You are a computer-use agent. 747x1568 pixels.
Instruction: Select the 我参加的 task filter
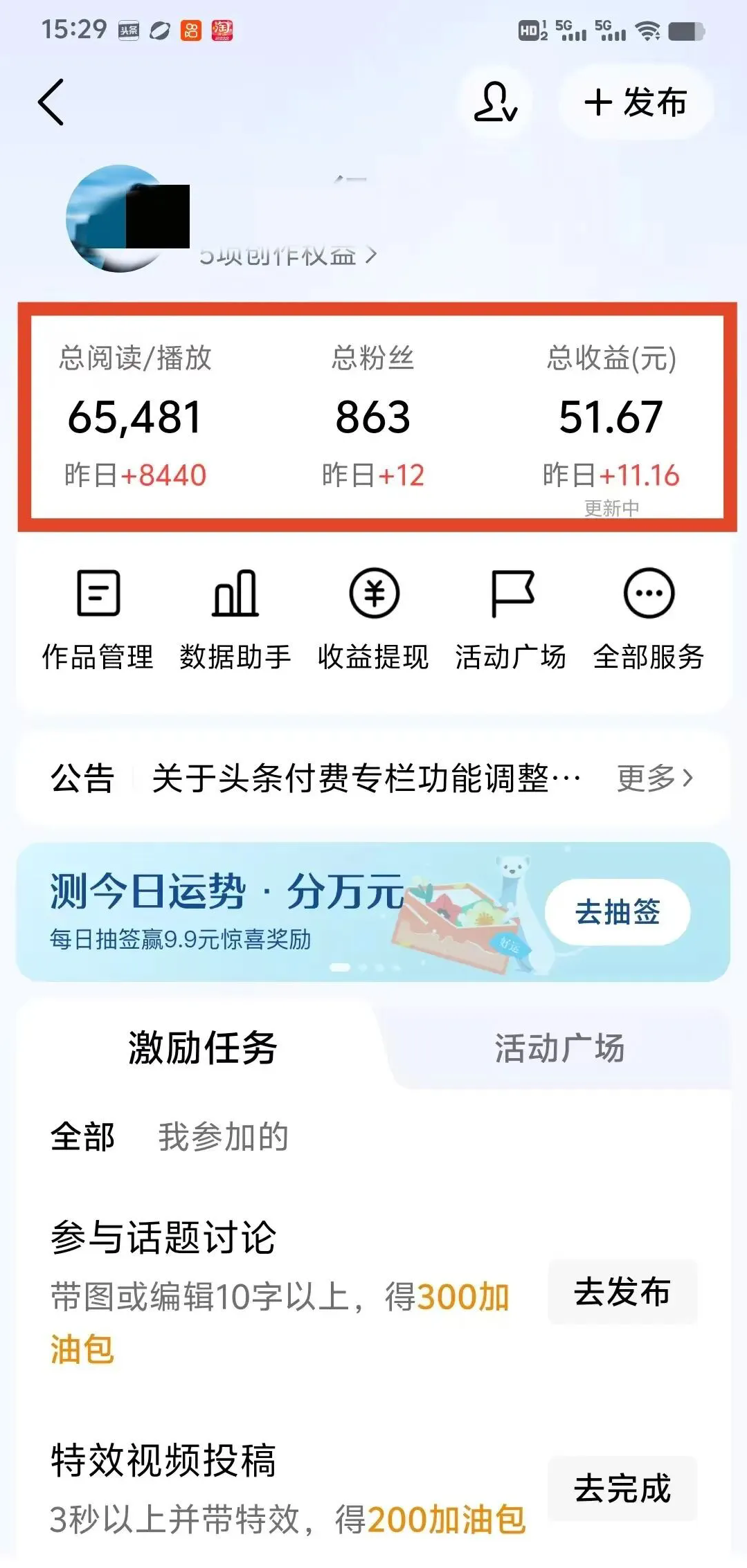point(223,1137)
